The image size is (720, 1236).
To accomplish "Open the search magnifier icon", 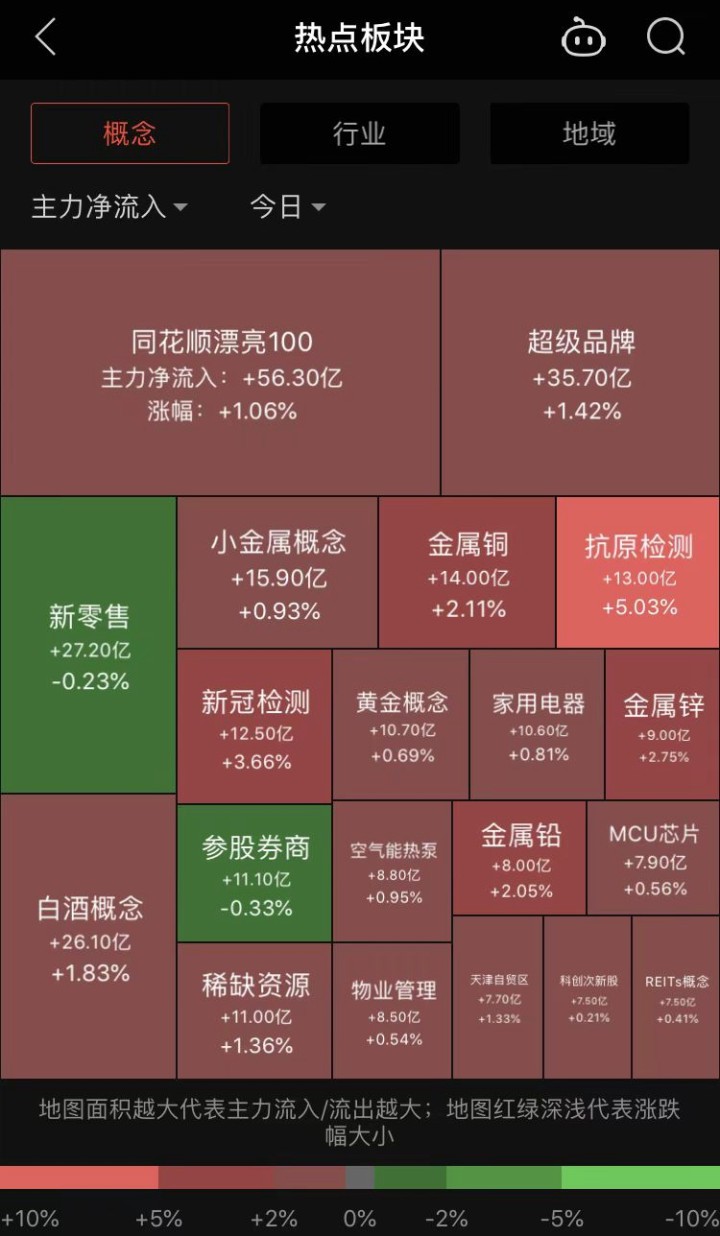I will click(665, 38).
